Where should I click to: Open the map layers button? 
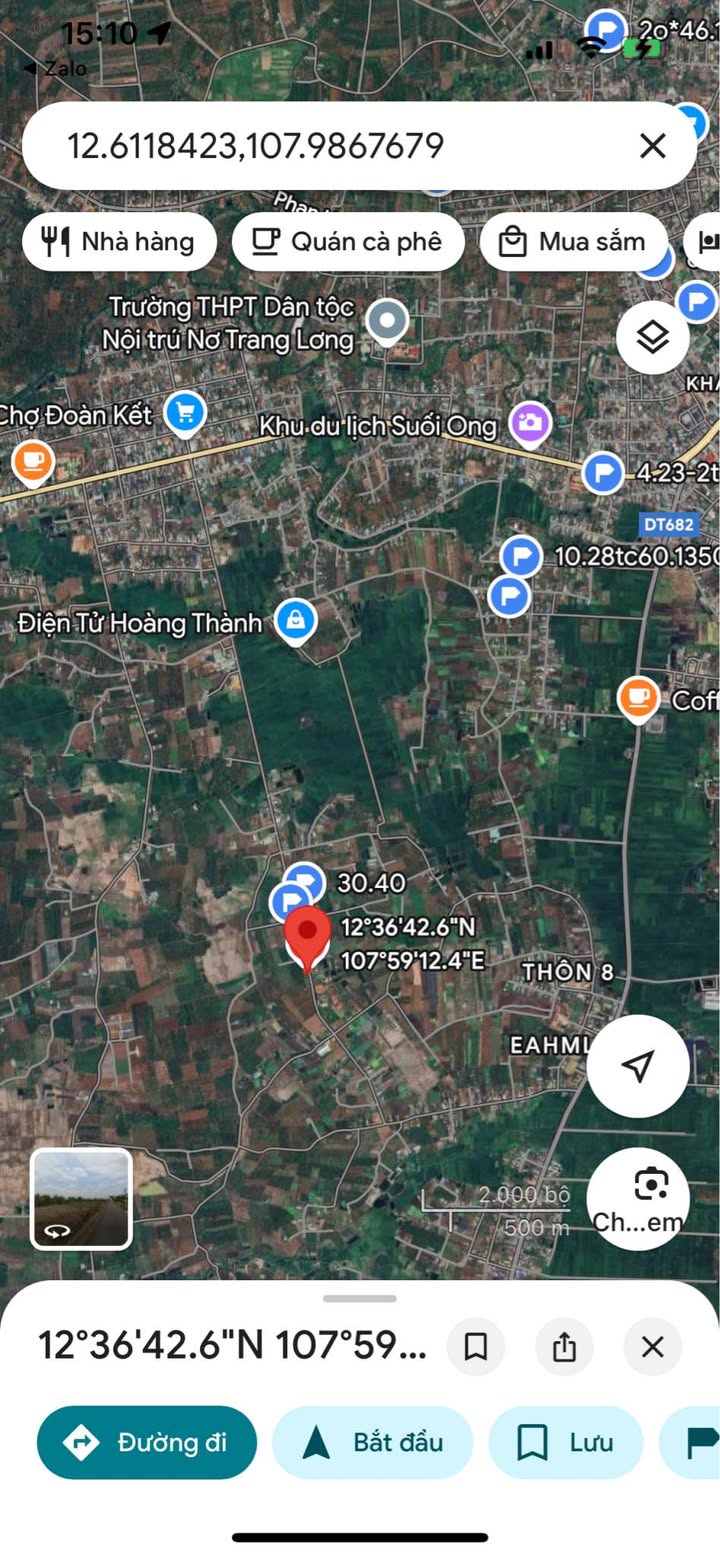652,337
